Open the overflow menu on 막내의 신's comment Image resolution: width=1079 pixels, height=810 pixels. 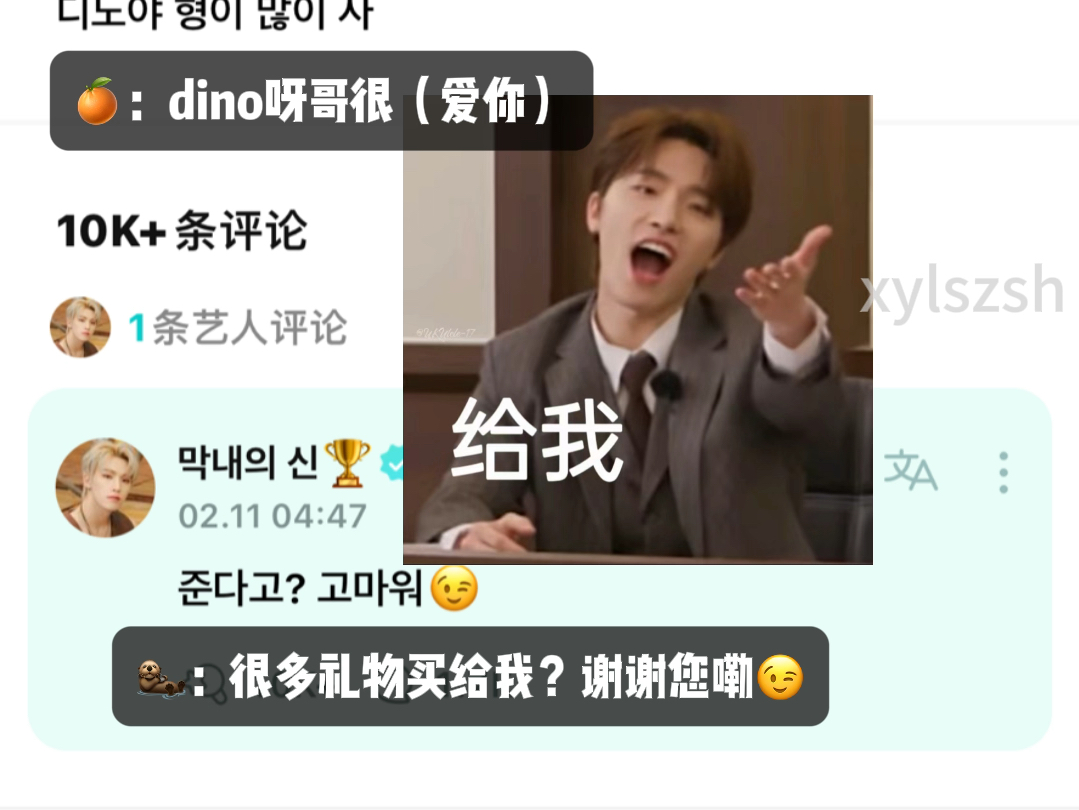coord(1003,472)
